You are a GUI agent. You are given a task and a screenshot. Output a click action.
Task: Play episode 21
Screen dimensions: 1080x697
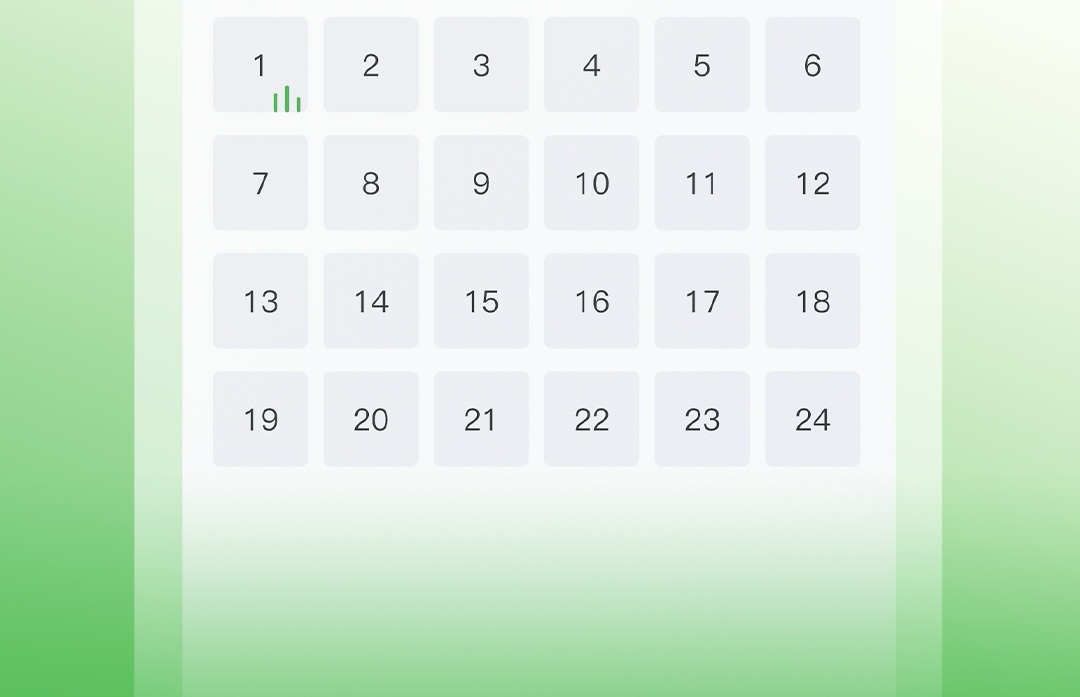pyautogui.click(x=481, y=419)
